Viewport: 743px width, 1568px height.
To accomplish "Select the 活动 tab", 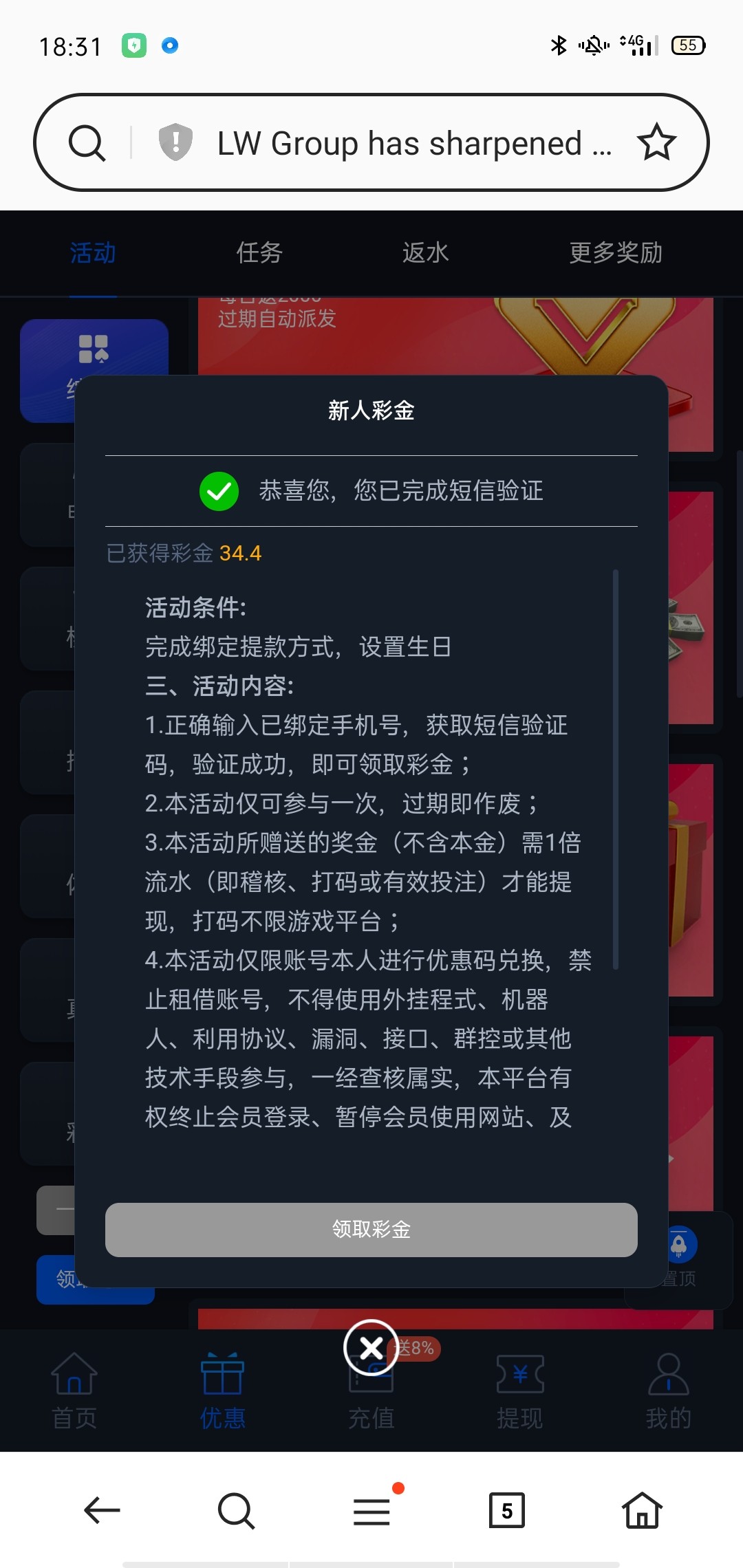I will [x=93, y=252].
